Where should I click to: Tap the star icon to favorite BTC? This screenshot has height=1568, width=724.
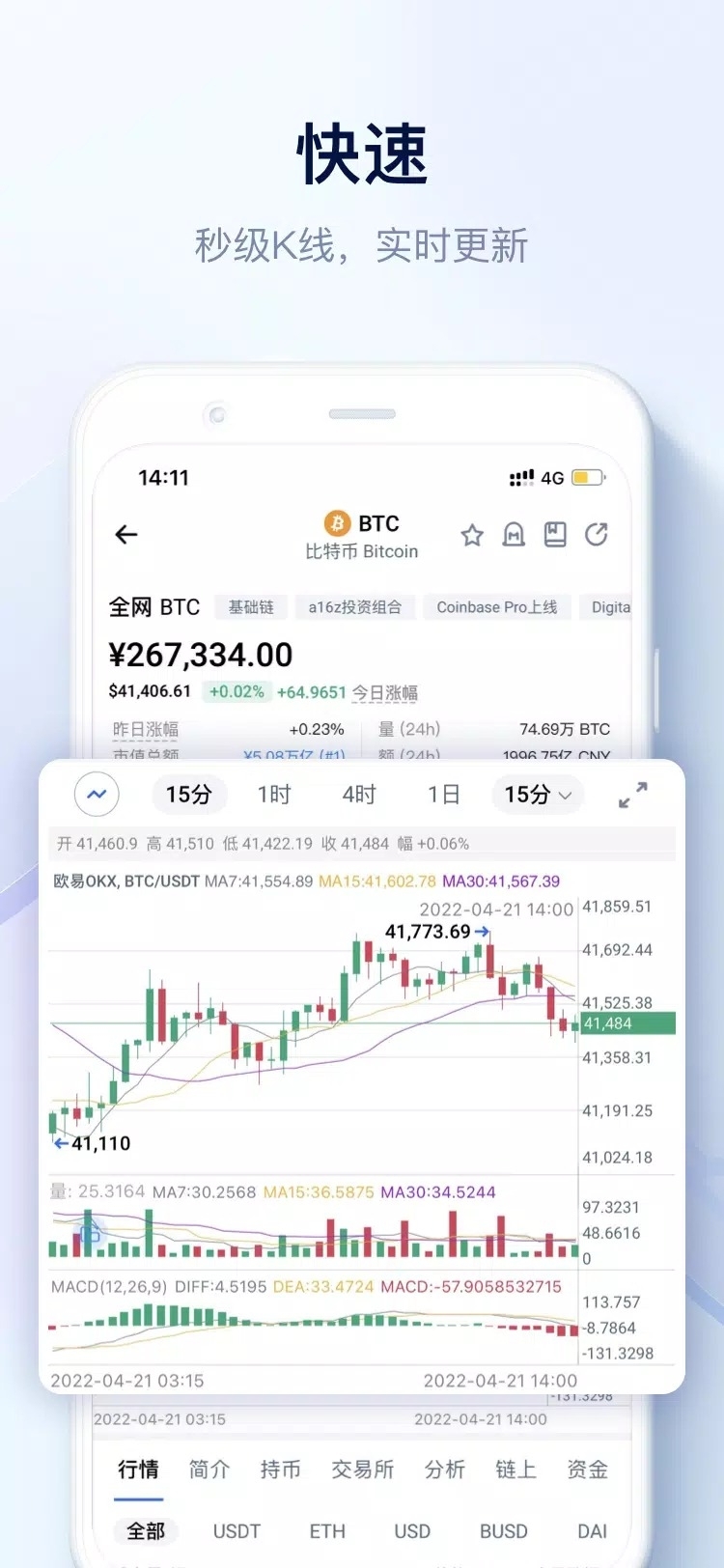pos(471,535)
